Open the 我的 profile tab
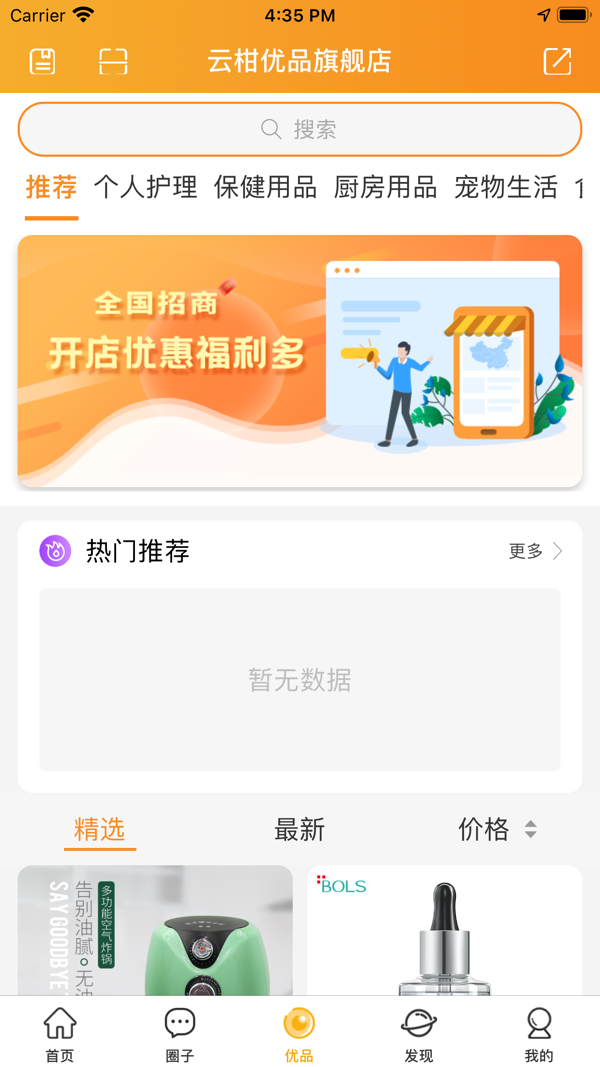 [x=538, y=1034]
